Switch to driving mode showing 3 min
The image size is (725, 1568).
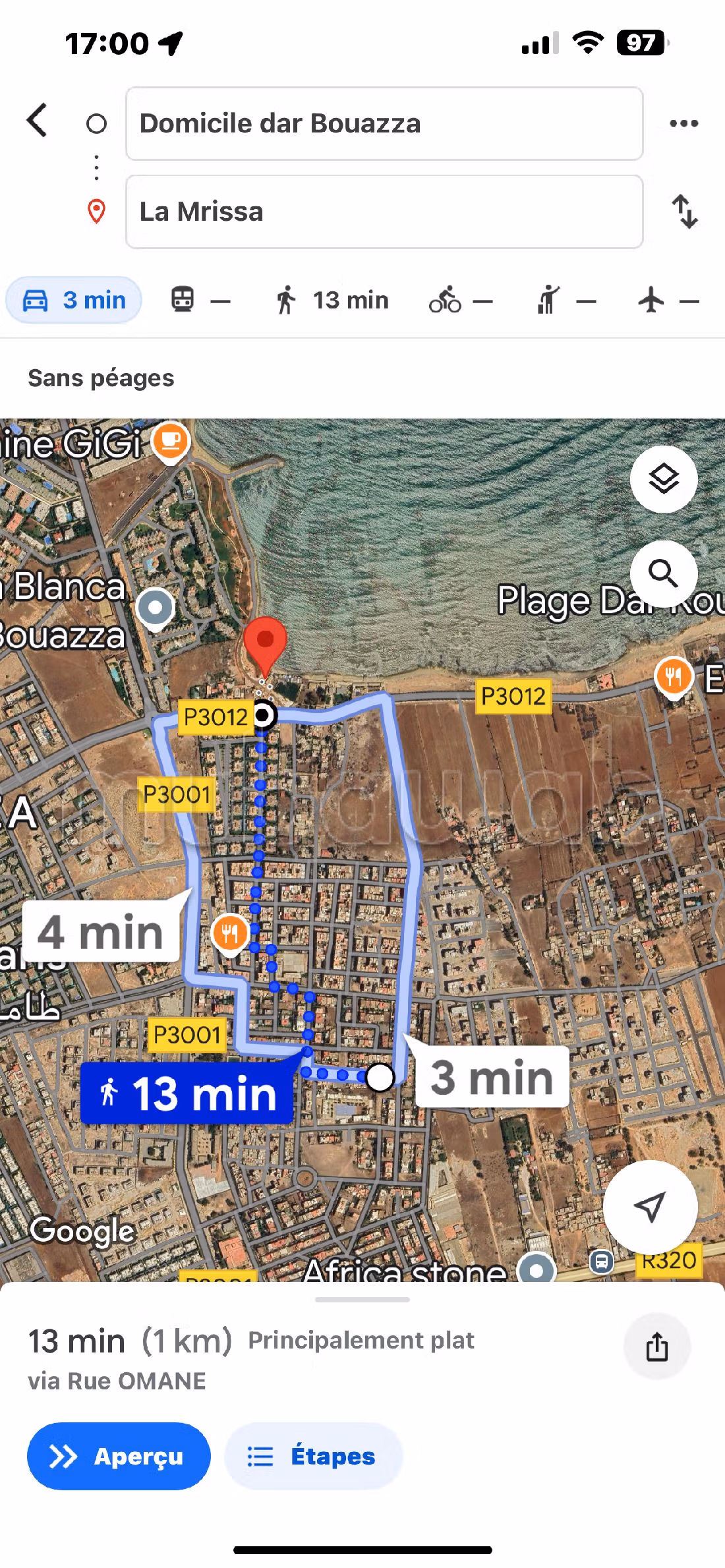[73, 300]
